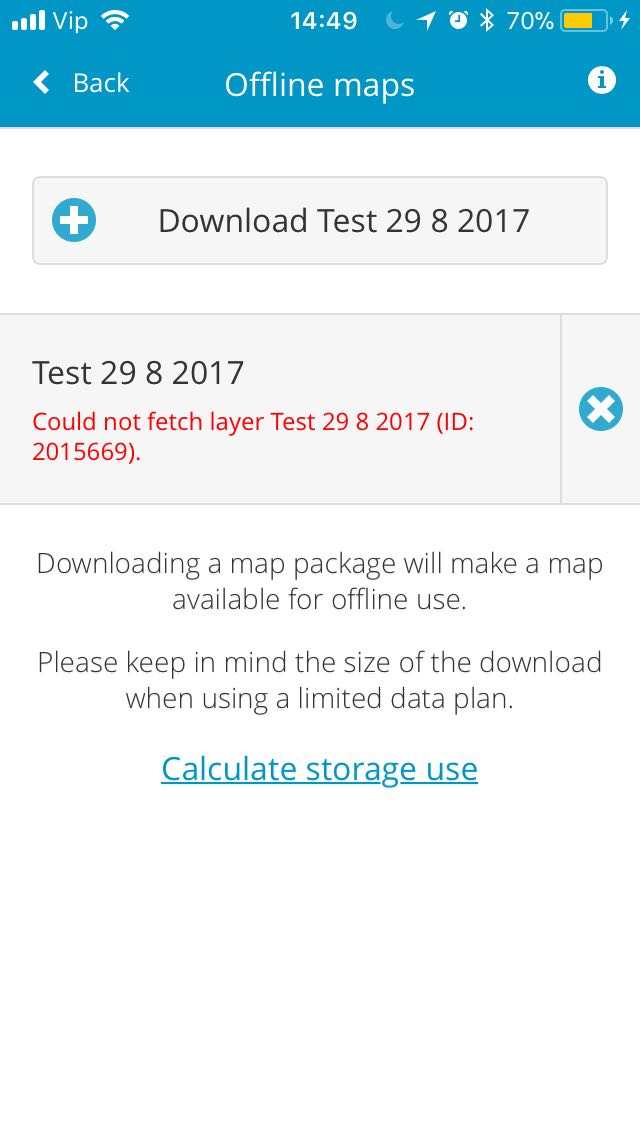Download Test 29 8 2017 map
This screenshot has height=1136, width=640.
[x=320, y=221]
